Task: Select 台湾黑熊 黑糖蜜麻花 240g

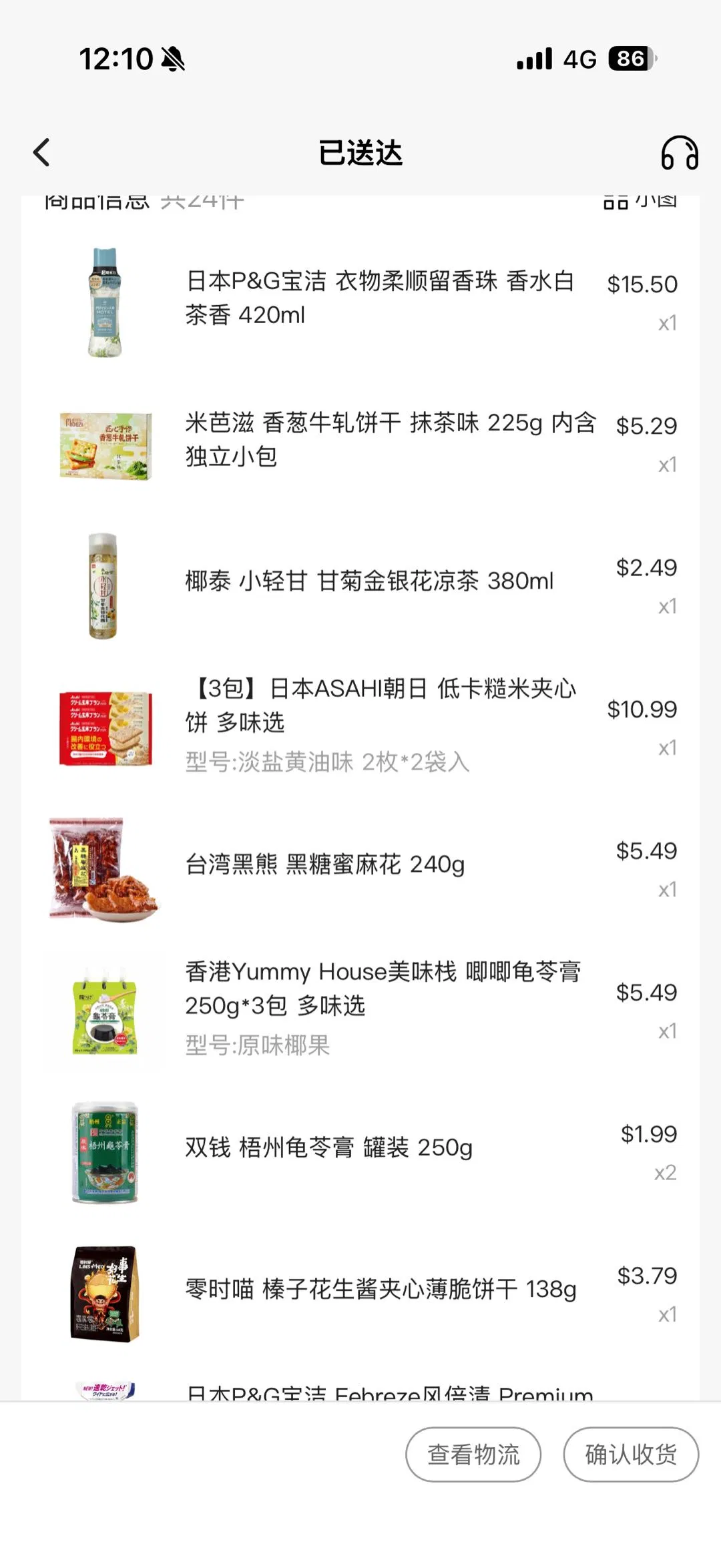Action: 325,864
